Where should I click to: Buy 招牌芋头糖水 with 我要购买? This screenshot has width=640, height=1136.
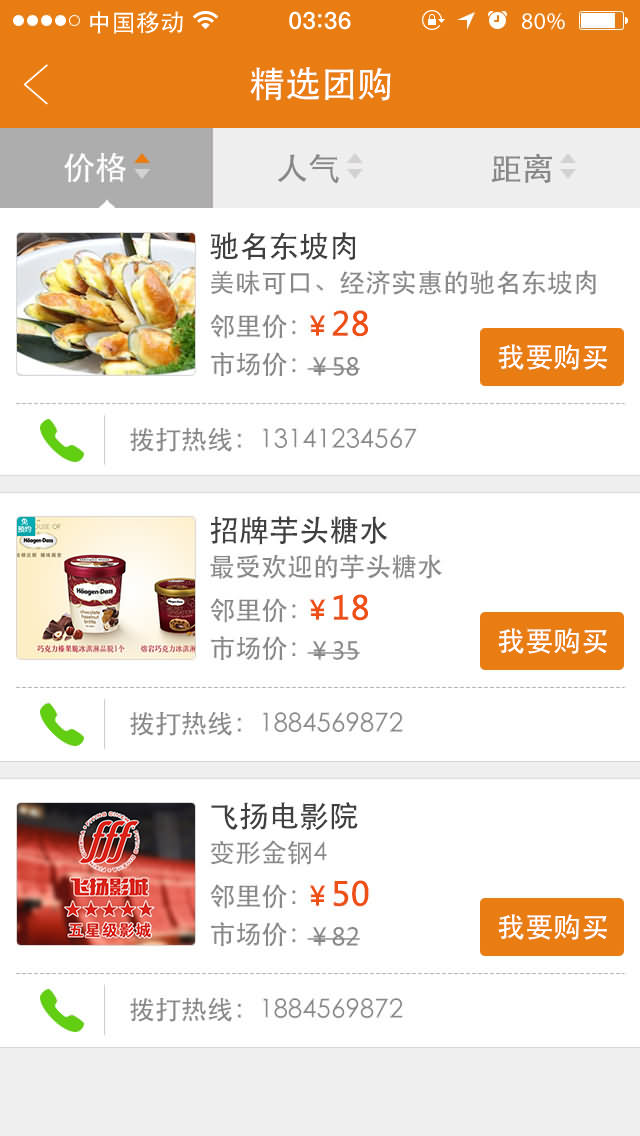click(x=551, y=641)
